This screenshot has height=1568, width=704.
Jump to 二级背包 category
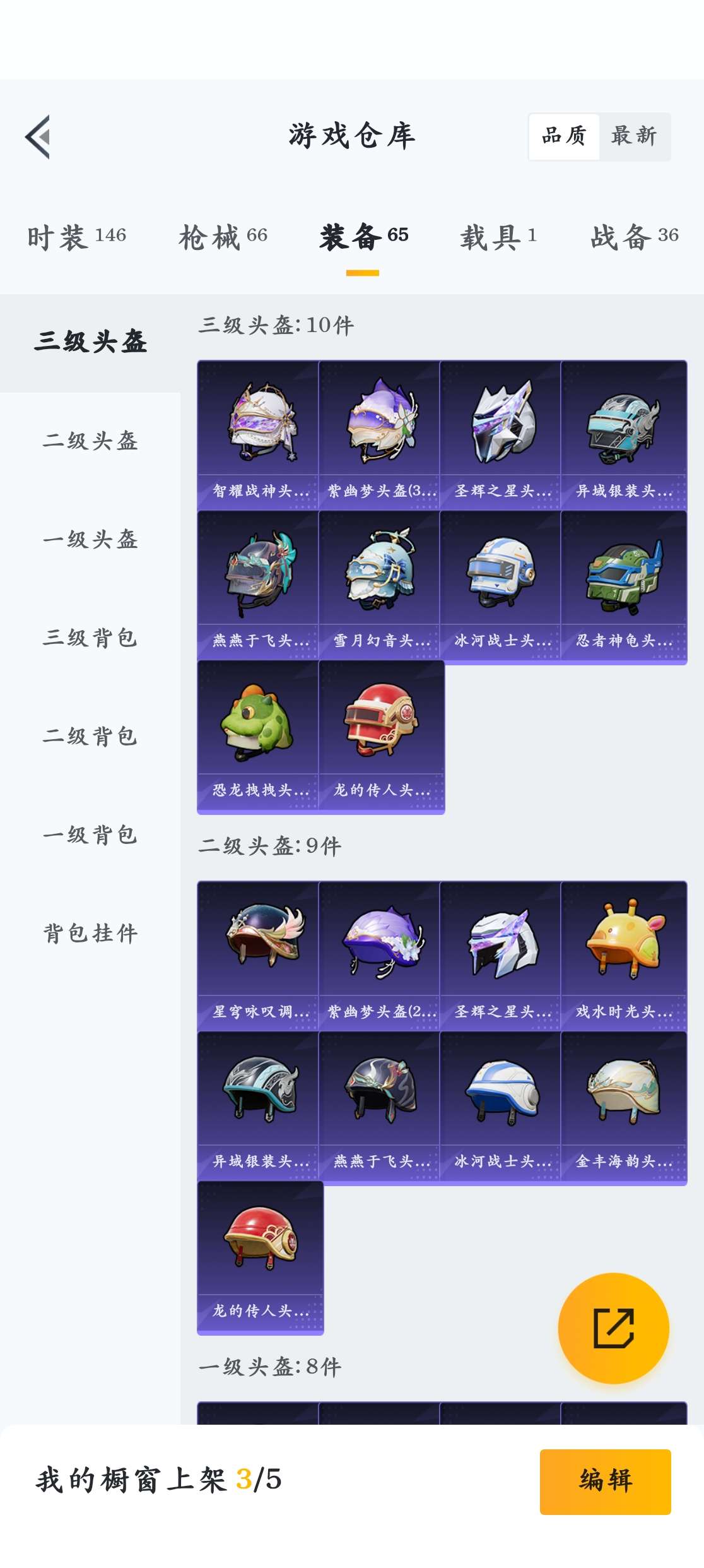(x=90, y=736)
